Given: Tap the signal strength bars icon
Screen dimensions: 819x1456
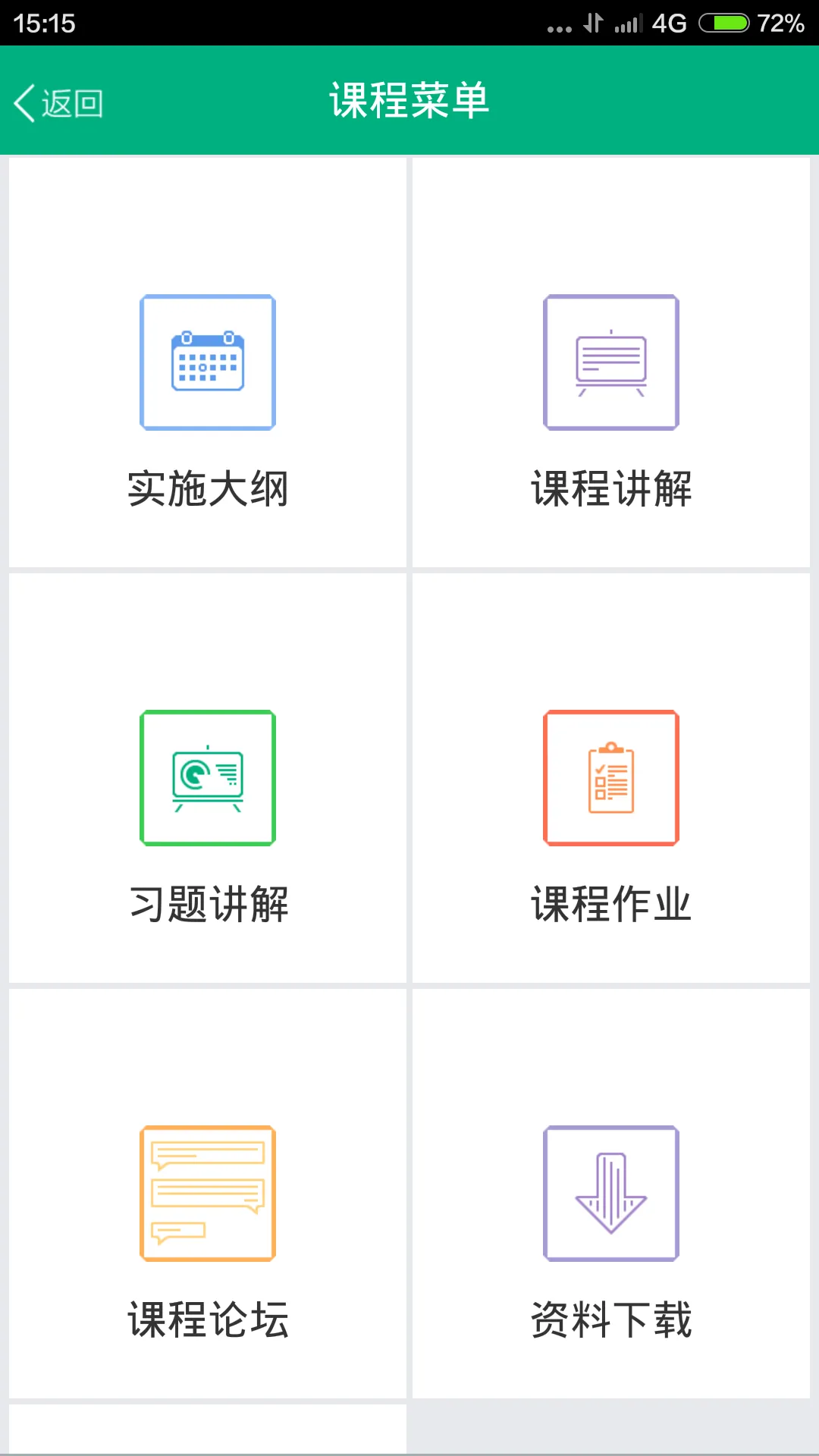Looking at the screenshot, I should click(627, 24).
